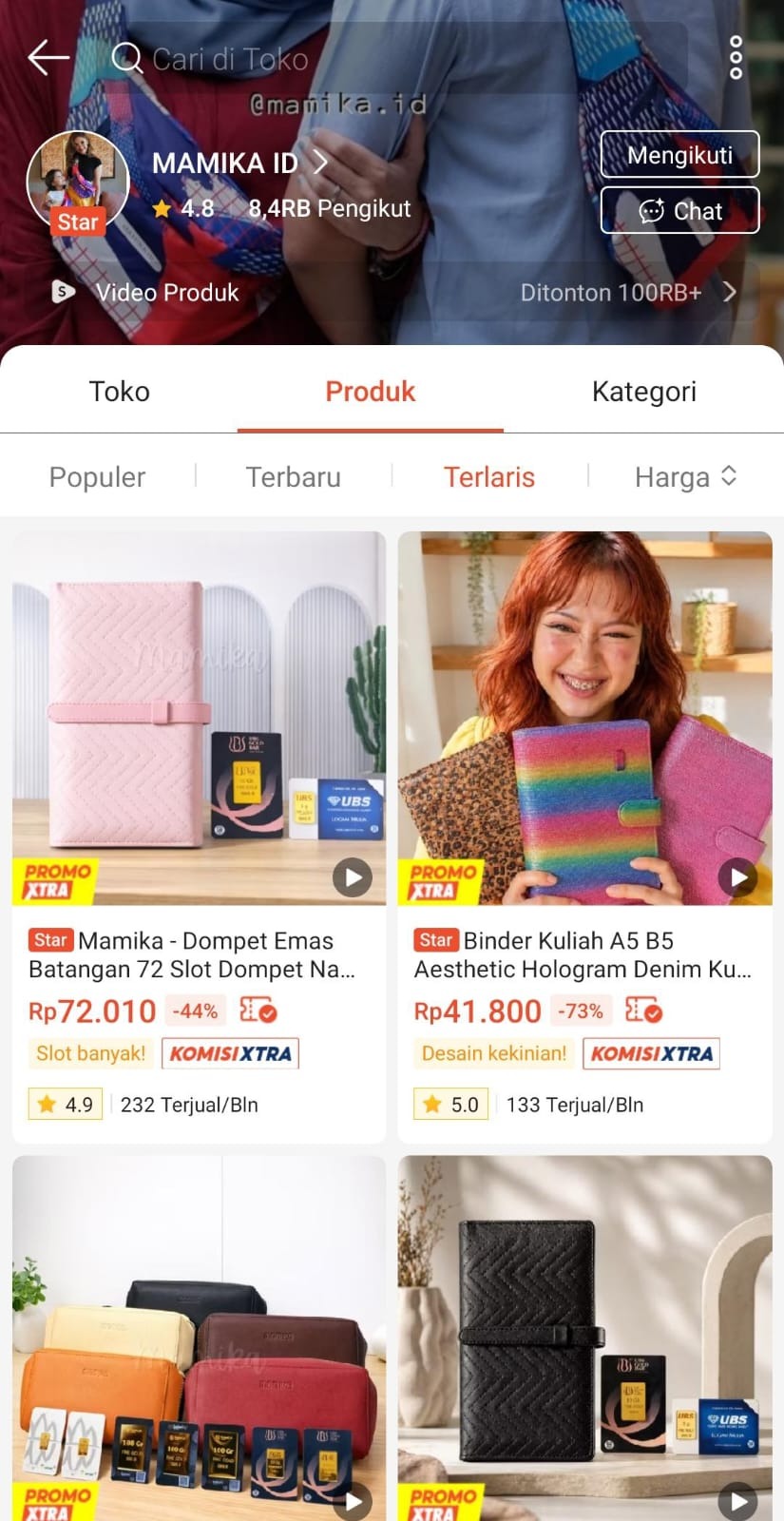Image resolution: width=784 pixels, height=1521 pixels.
Task: Go back using the arrow icon
Action: tap(48, 58)
